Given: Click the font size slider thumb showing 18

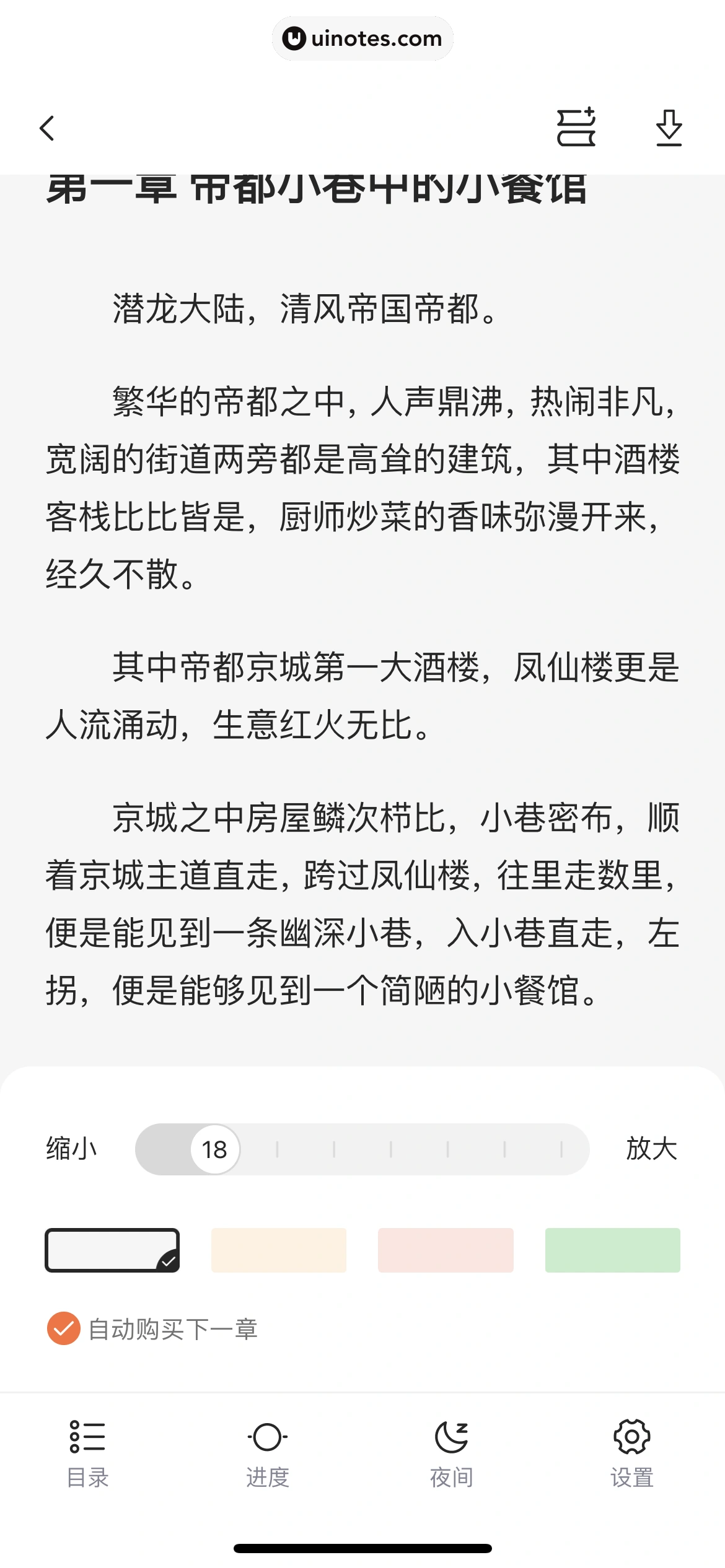Looking at the screenshot, I should [214, 1149].
